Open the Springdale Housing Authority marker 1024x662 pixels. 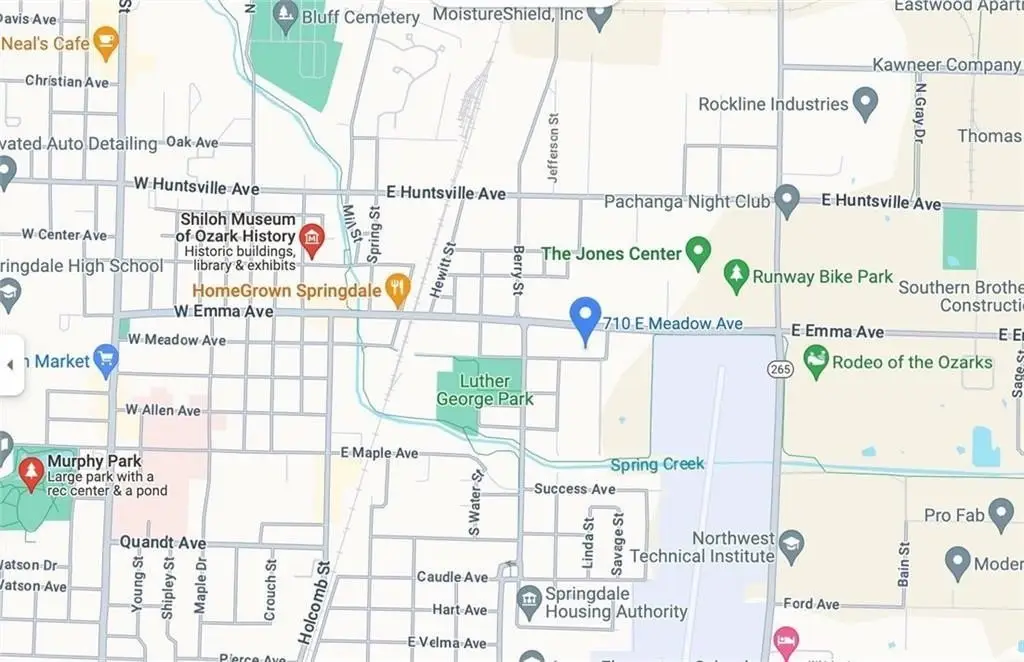click(x=529, y=602)
